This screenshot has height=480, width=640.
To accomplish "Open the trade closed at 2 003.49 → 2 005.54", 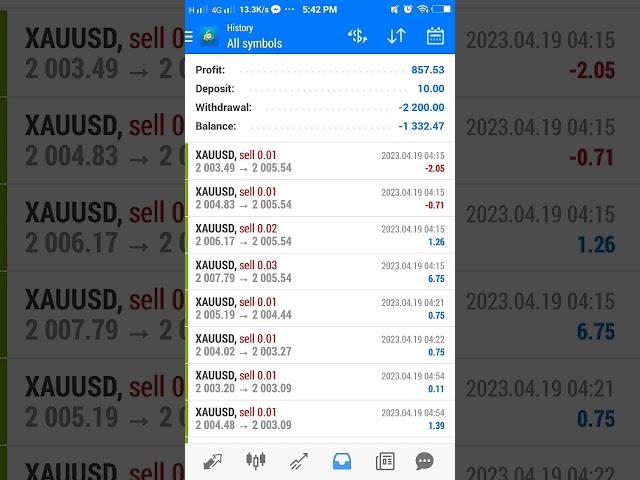I will (x=319, y=162).
